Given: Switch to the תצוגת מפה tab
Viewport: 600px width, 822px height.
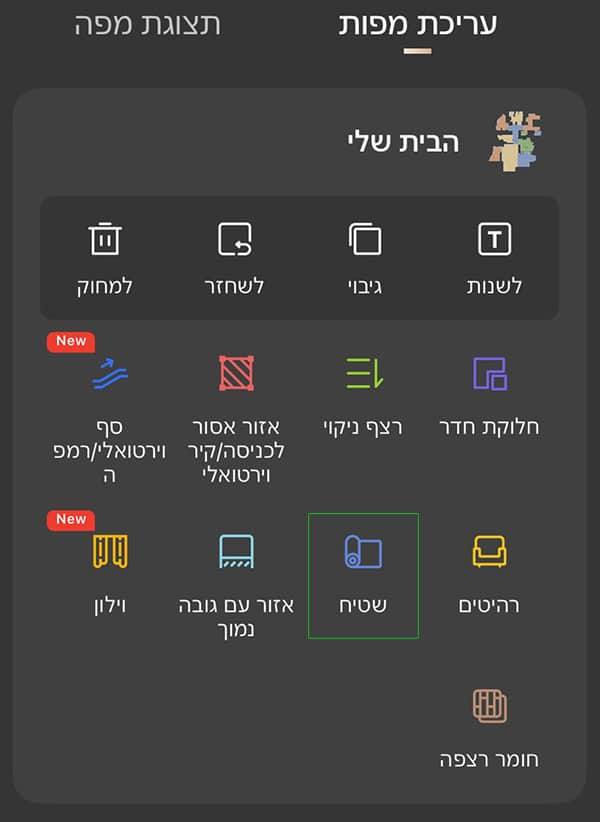Looking at the screenshot, I should tap(147, 25).
